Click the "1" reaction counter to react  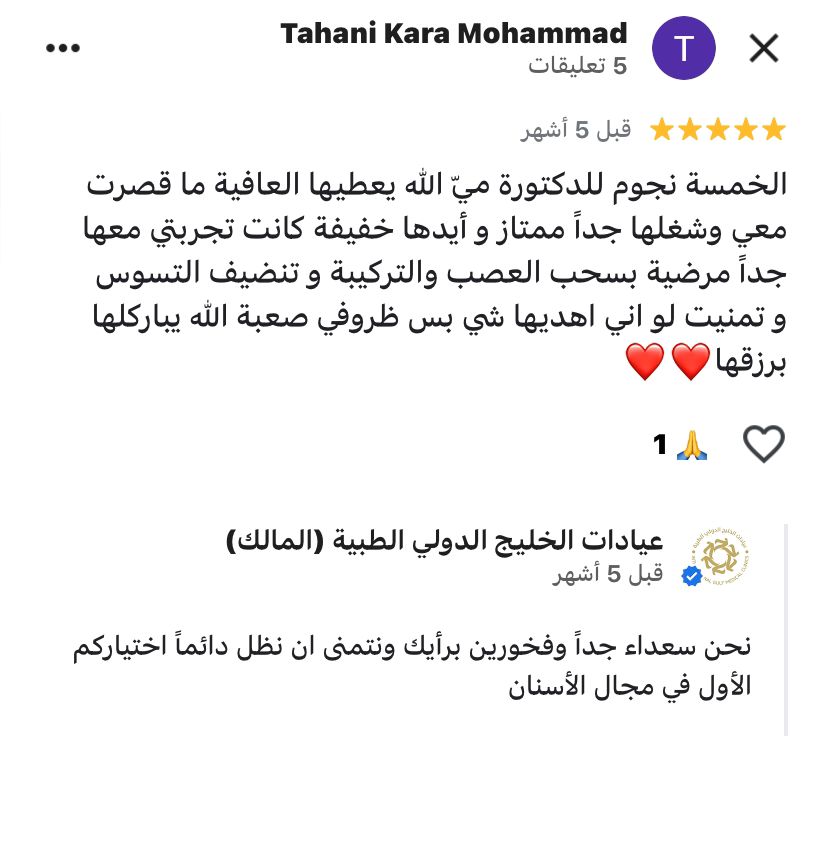659,444
